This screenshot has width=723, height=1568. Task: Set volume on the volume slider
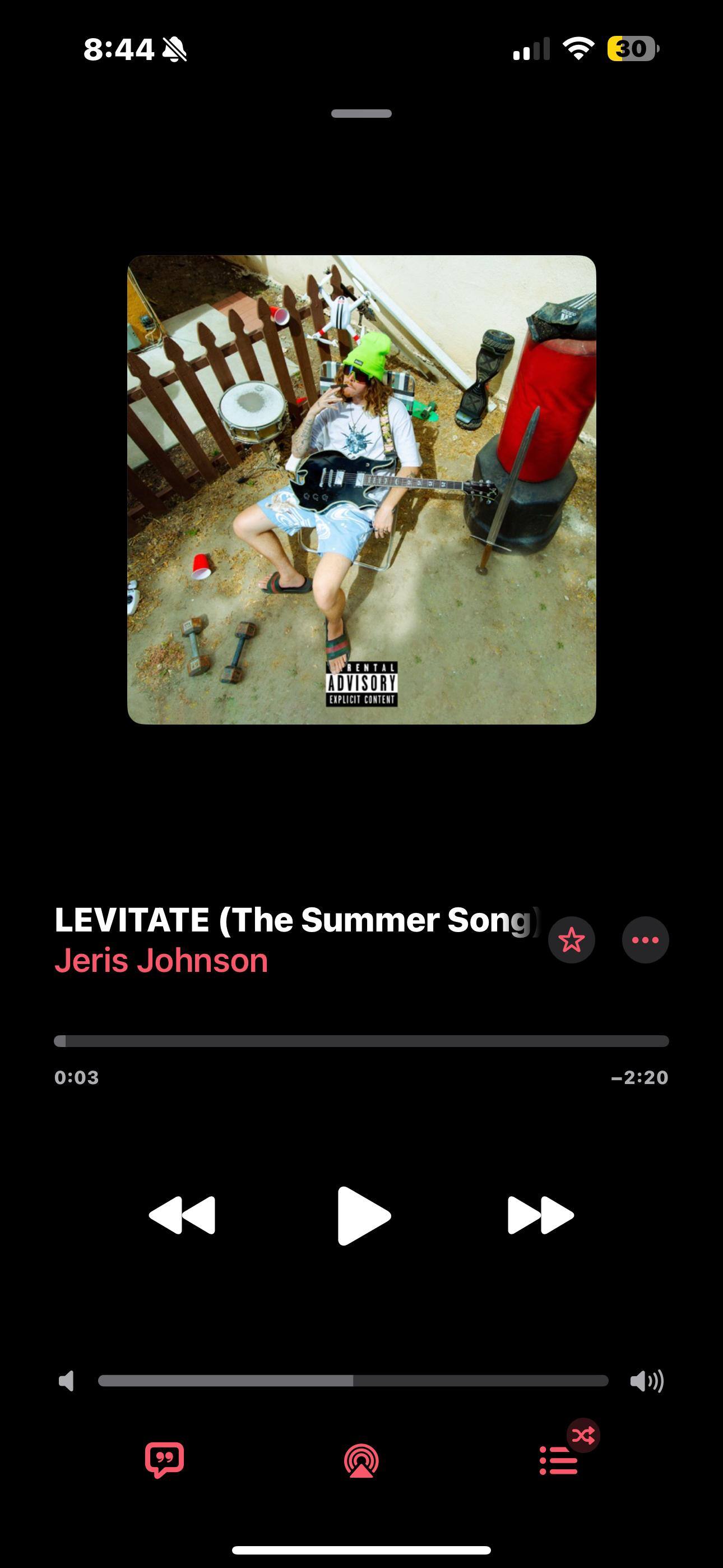353,1381
